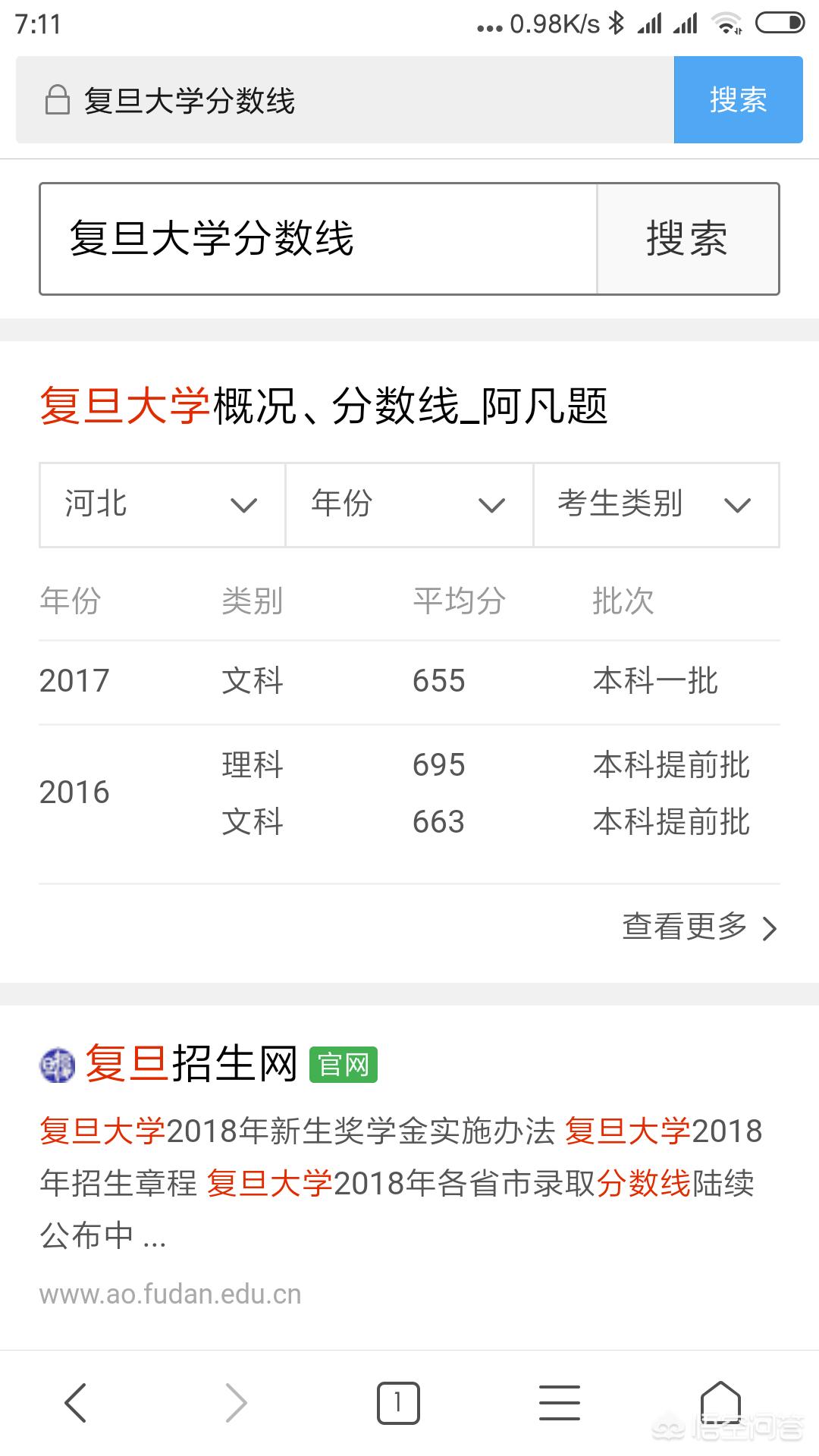The width and height of the screenshot is (819, 1456).
Task: Open the 复旦大学概况、分数线 result title
Action: 324,405
